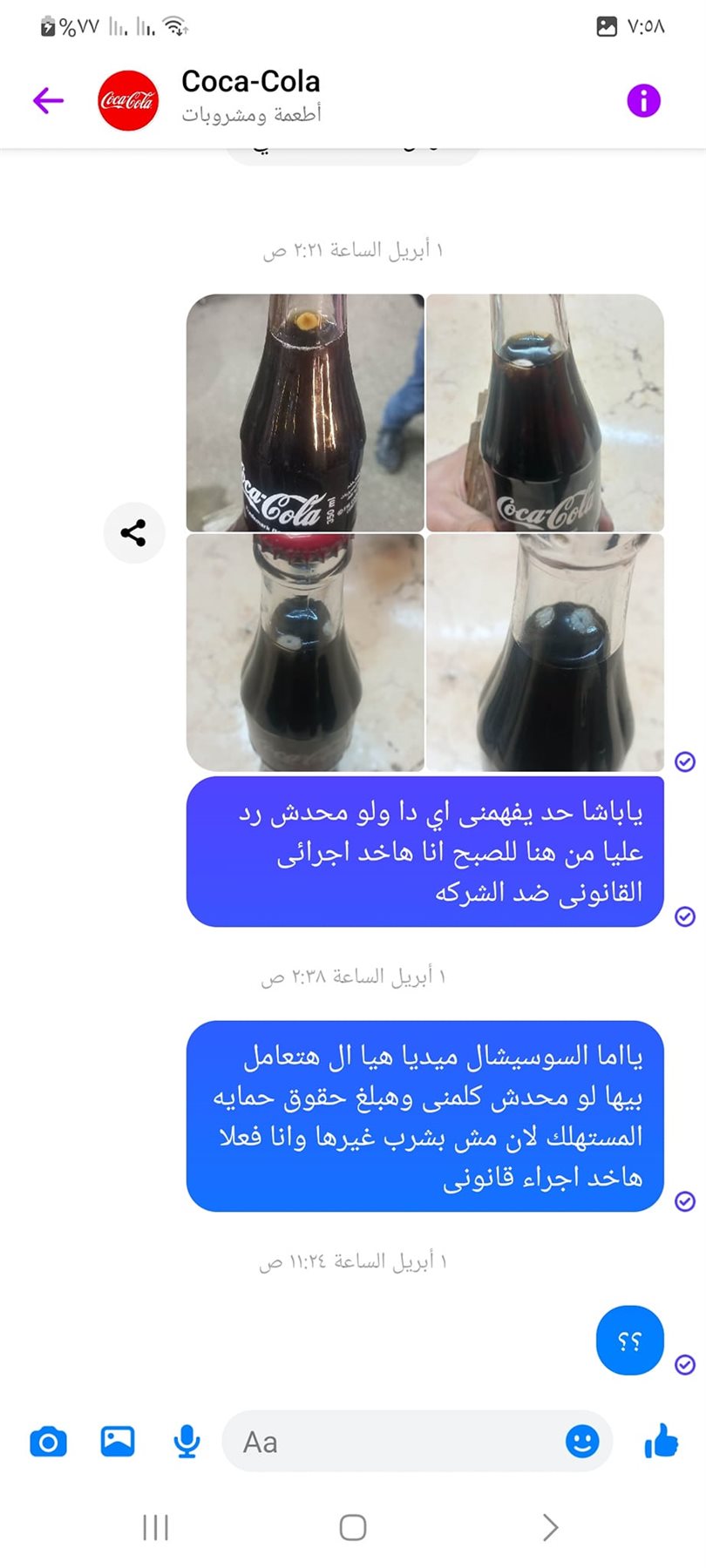
Task: Record a voice message with microphone
Action: point(187,1442)
